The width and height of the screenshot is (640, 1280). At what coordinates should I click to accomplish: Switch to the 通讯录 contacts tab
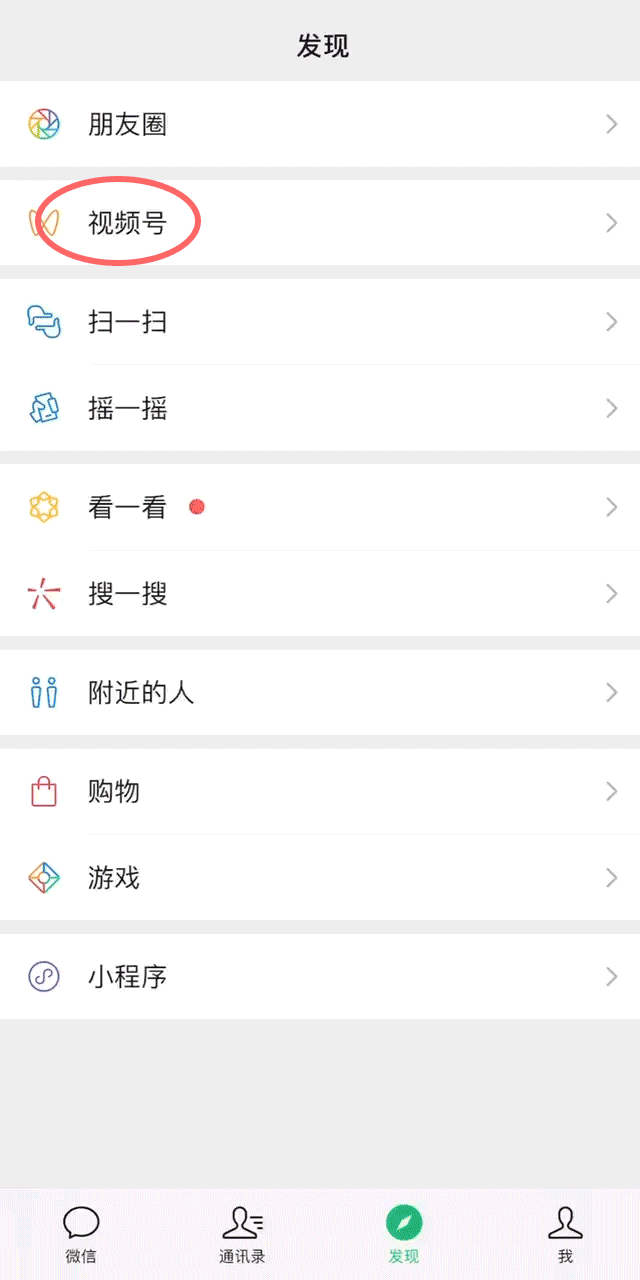[242, 1234]
